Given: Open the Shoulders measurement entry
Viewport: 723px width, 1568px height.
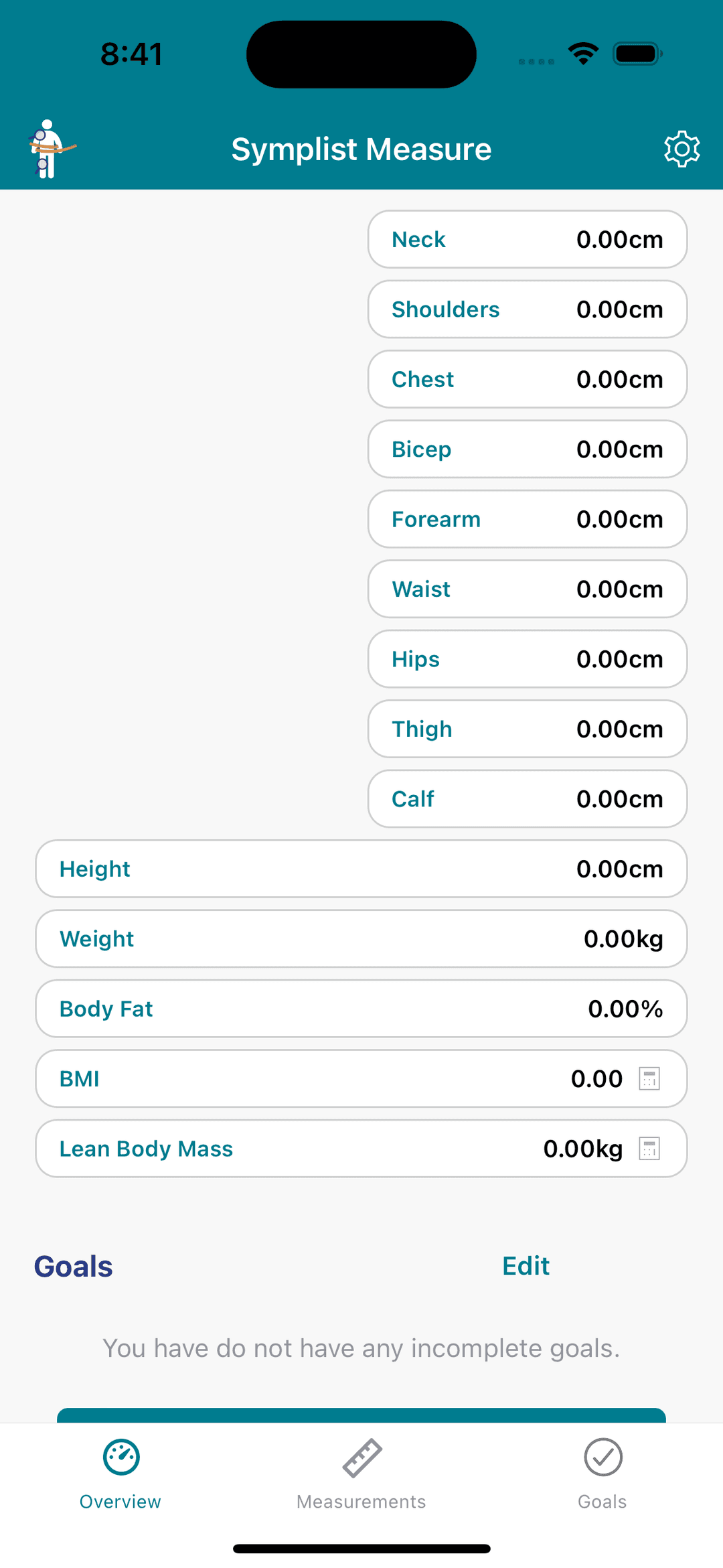Looking at the screenshot, I should (x=526, y=309).
